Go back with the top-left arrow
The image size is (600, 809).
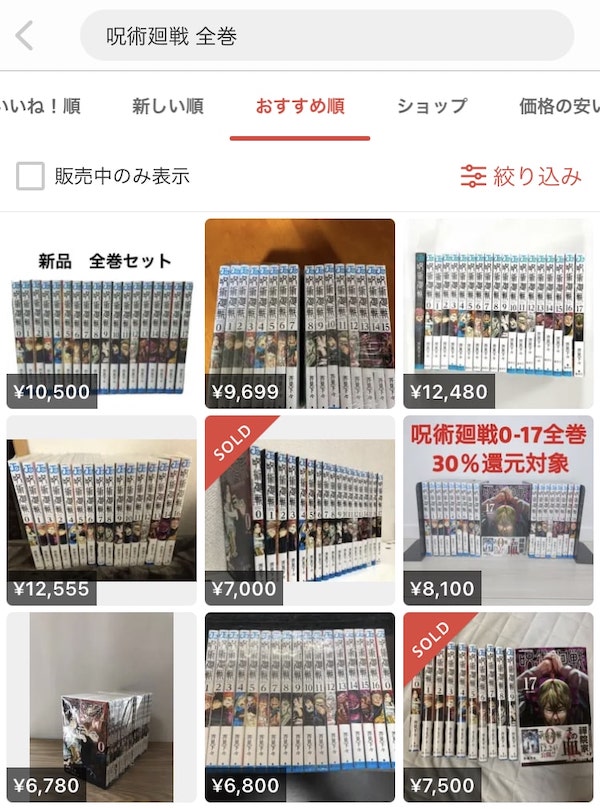pos(24,36)
